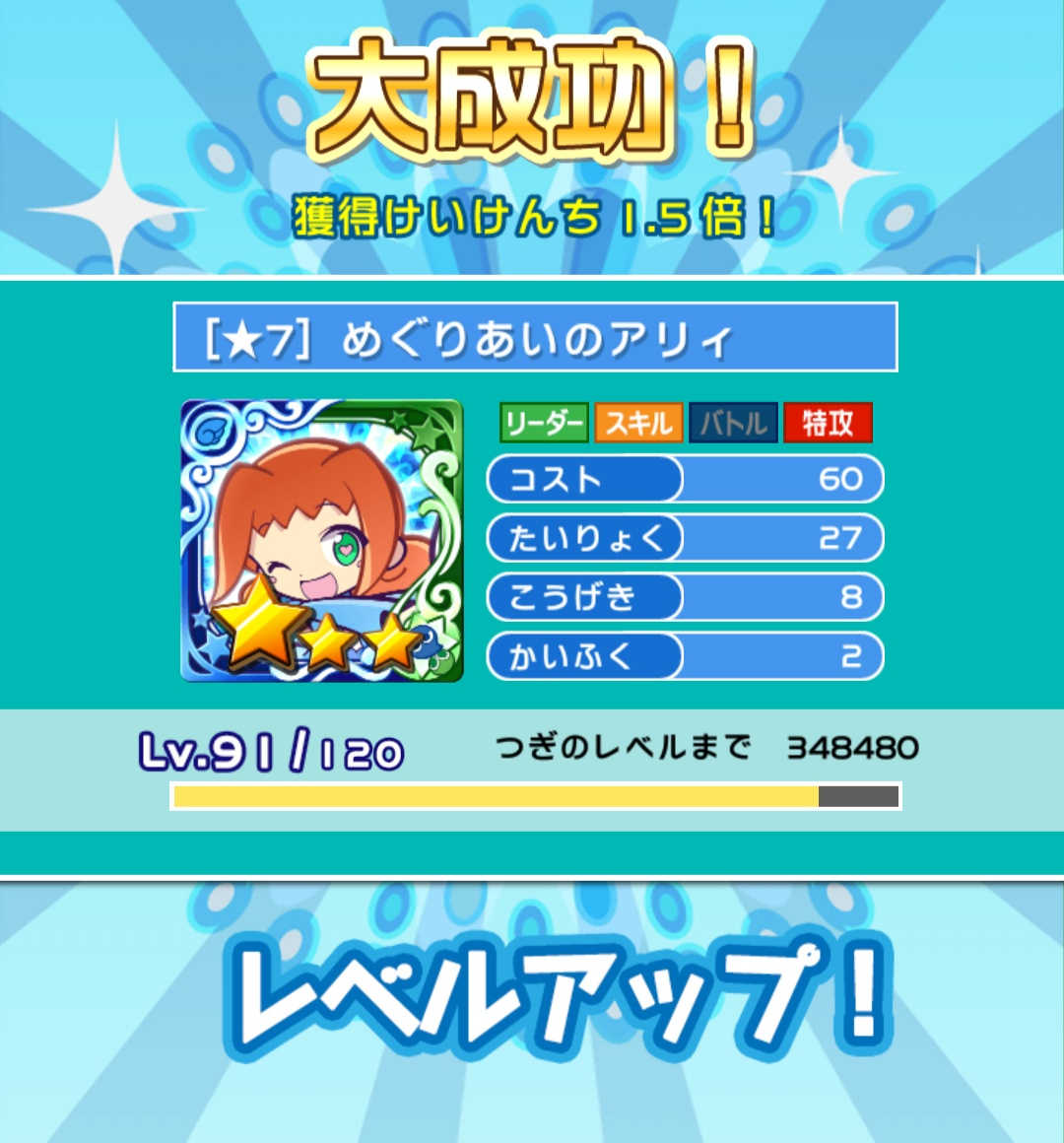
Task: Open the めぐりあいのアリィ character card
Action: [x=321, y=540]
